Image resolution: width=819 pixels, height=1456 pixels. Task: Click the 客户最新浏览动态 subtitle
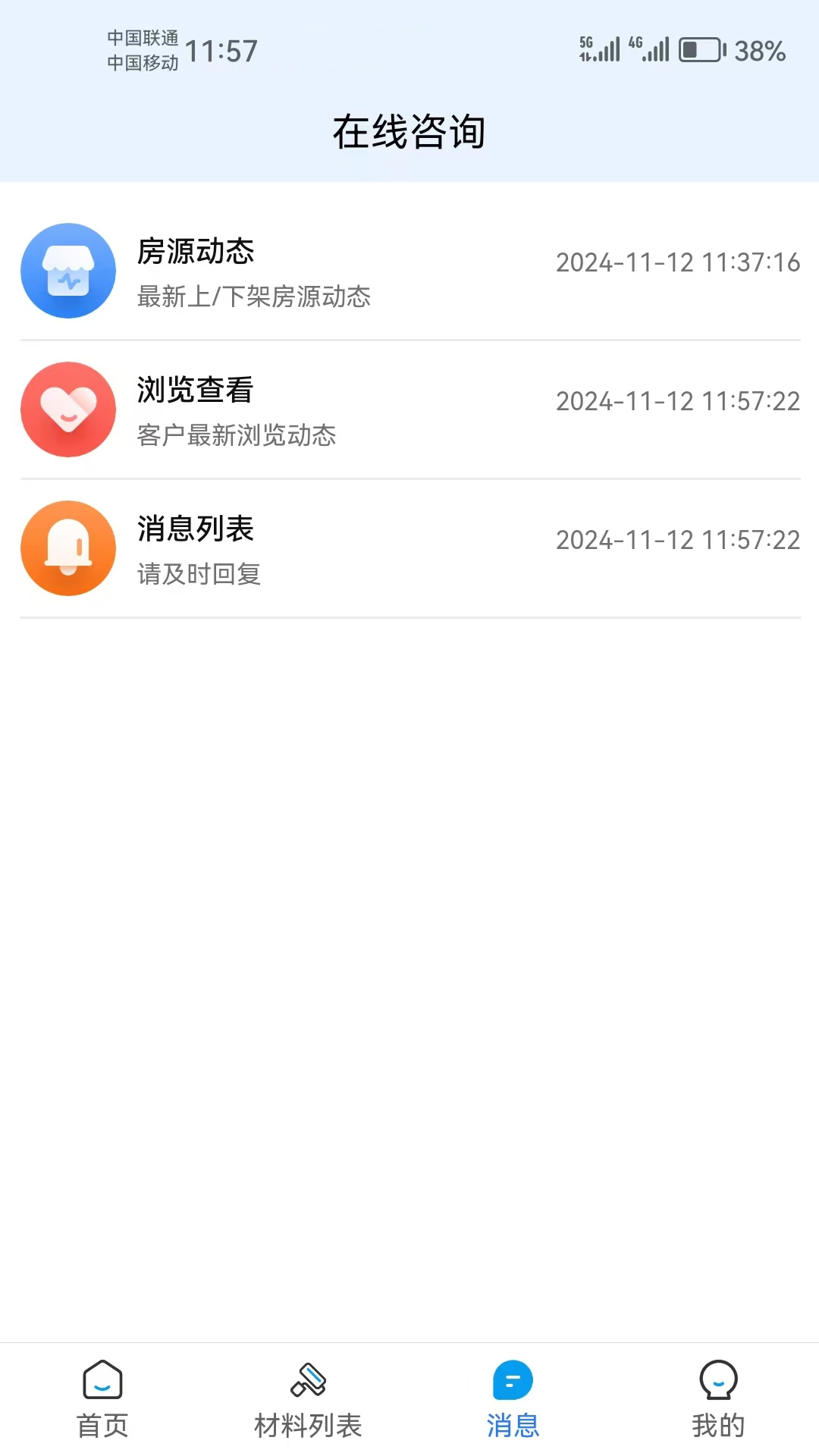[x=237, y=436]
